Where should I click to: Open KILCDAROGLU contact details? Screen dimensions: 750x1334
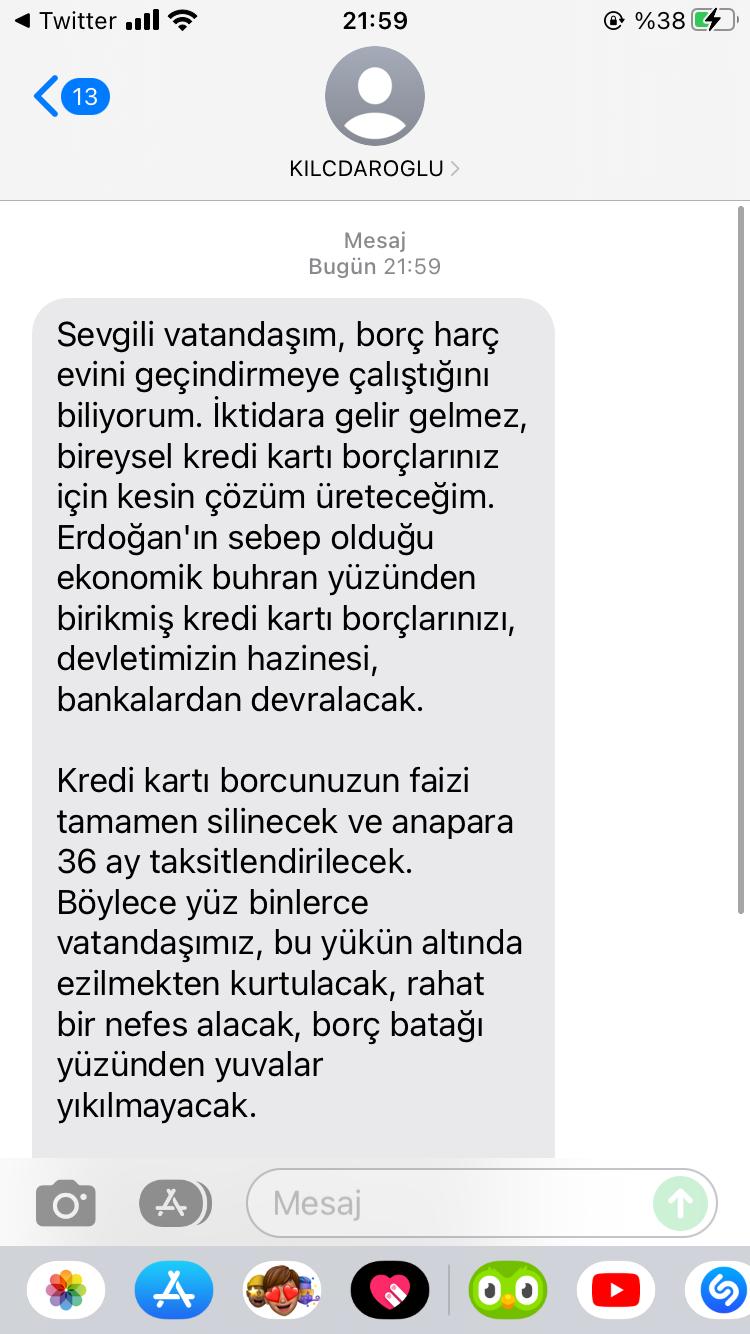[x=374, y=169]
